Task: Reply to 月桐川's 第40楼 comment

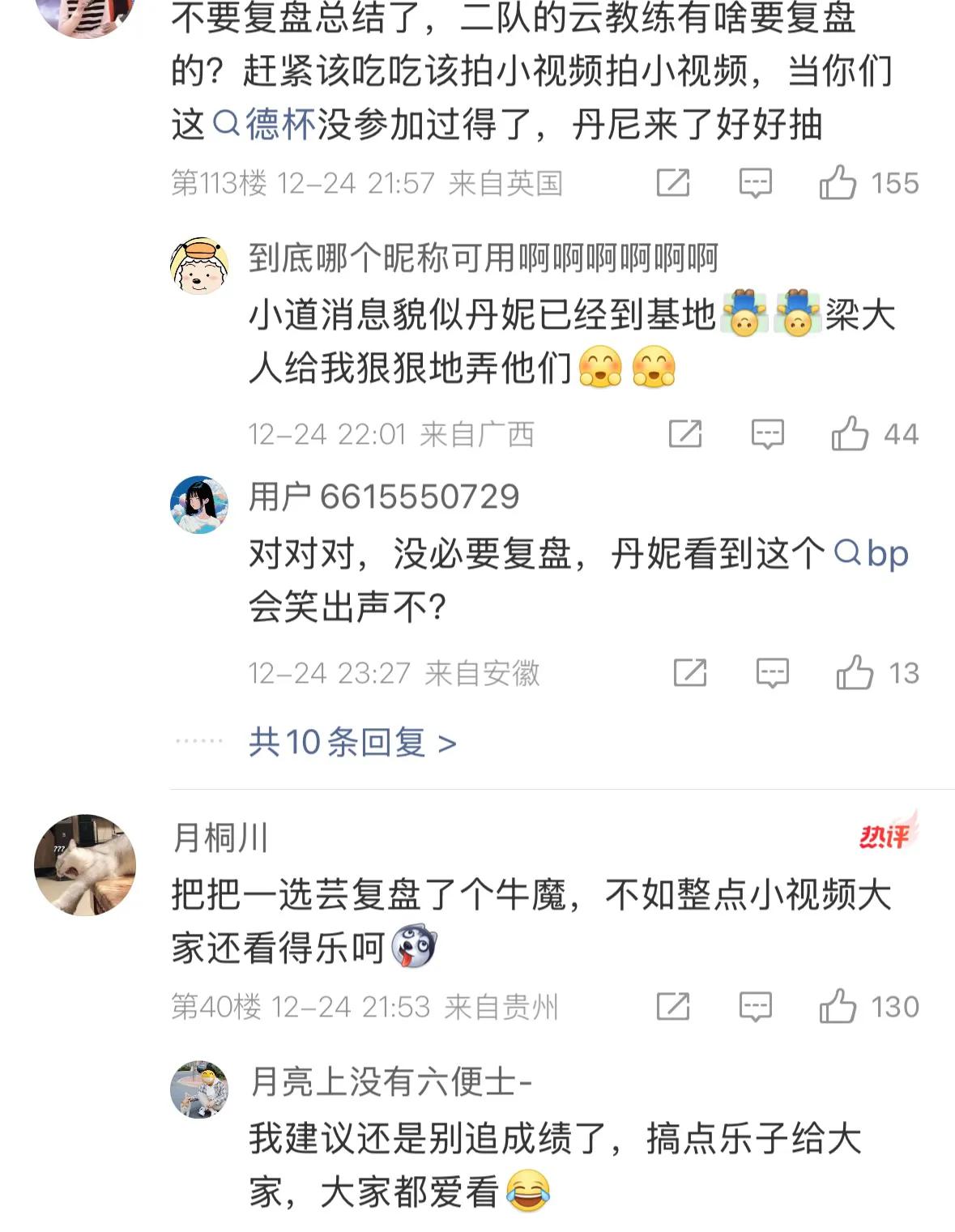Action: 755,1007
